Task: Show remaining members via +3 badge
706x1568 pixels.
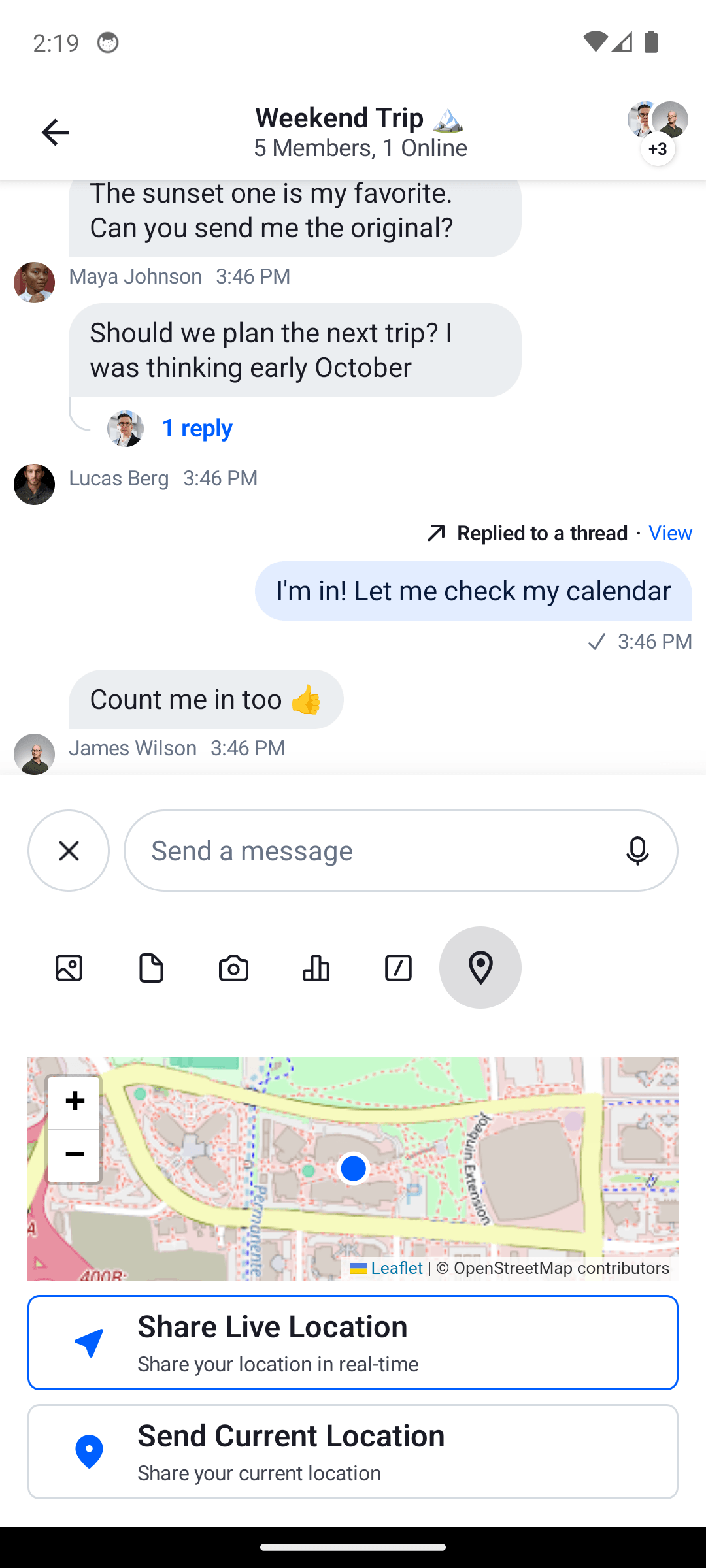Action: coord(658,148)
